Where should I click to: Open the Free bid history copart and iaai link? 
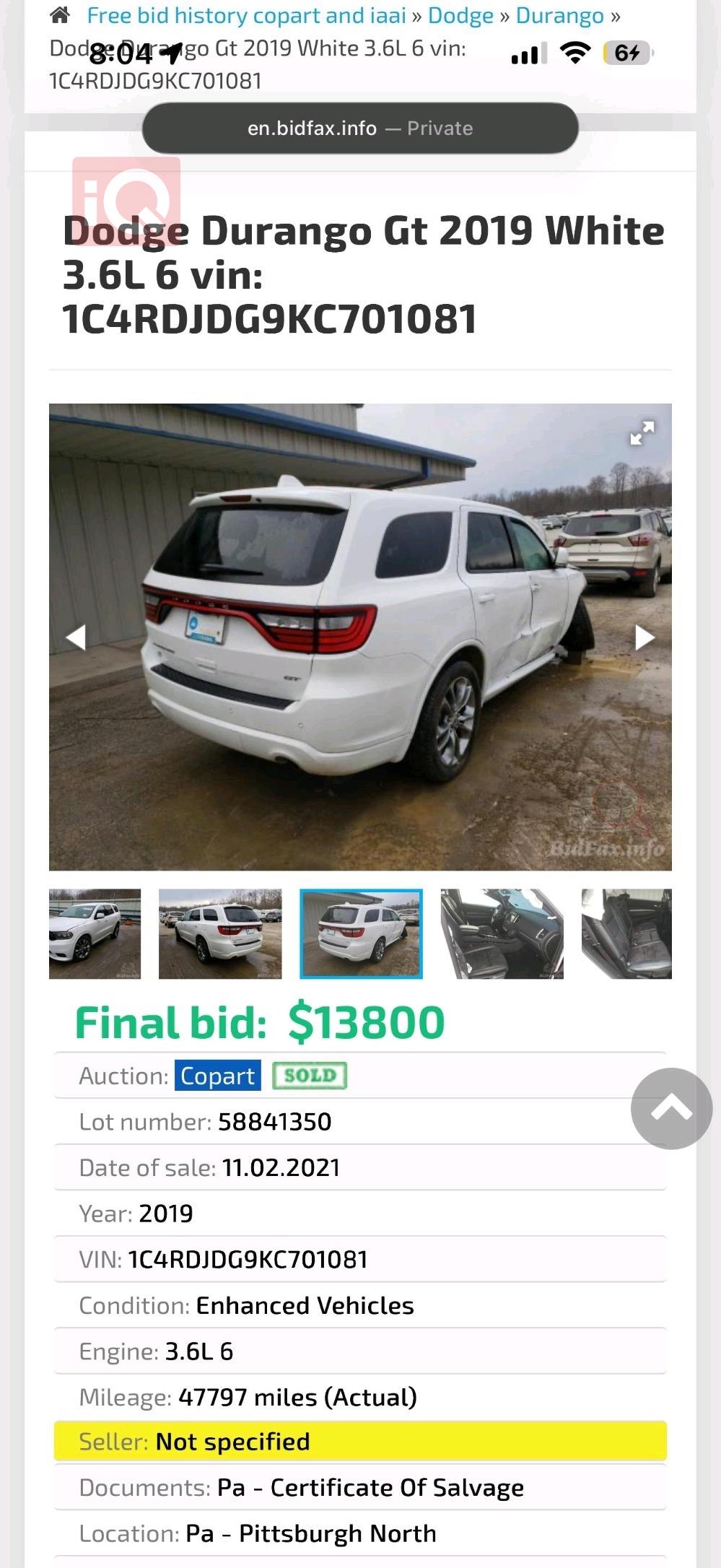[246, 15]
